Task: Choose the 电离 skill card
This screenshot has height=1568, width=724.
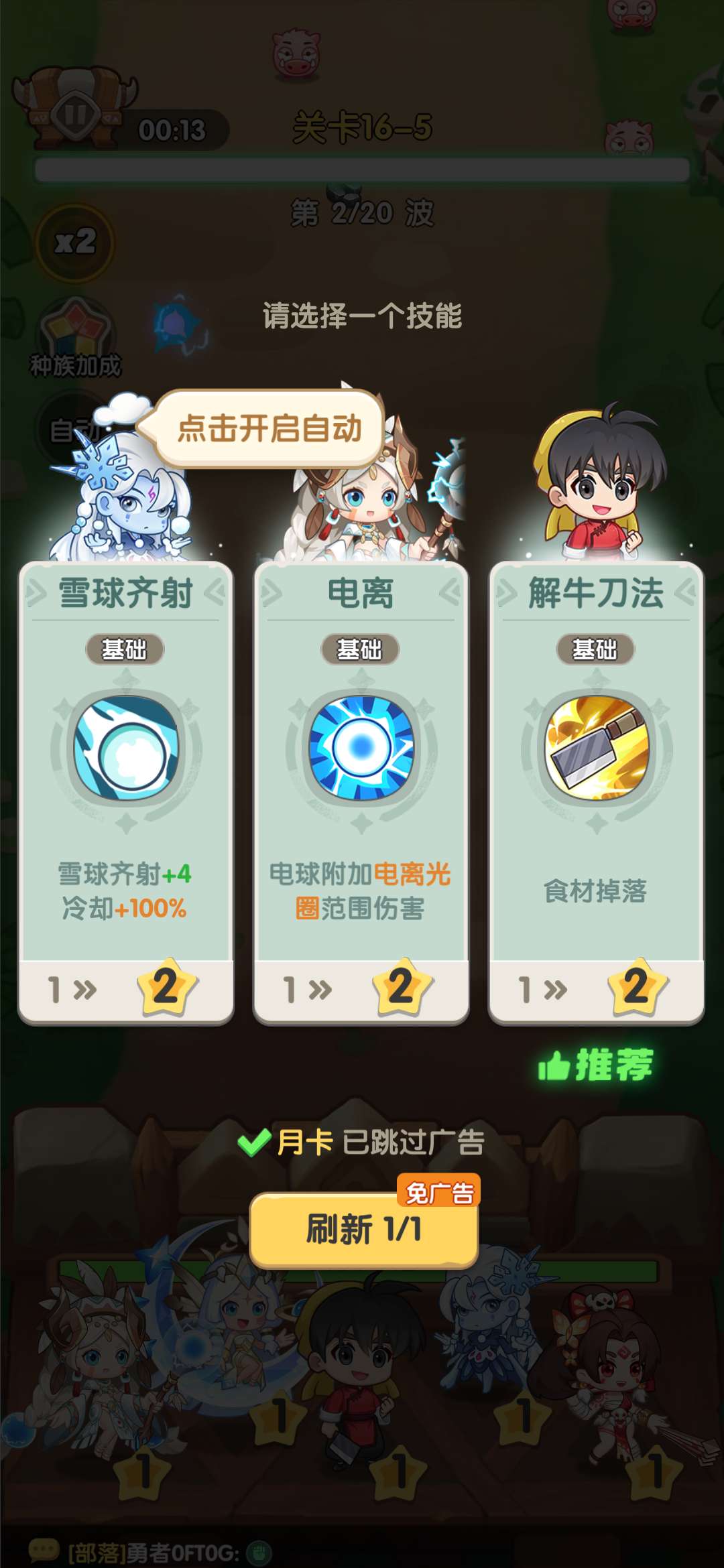Action: pyautogui.click(x=361, y=791)
